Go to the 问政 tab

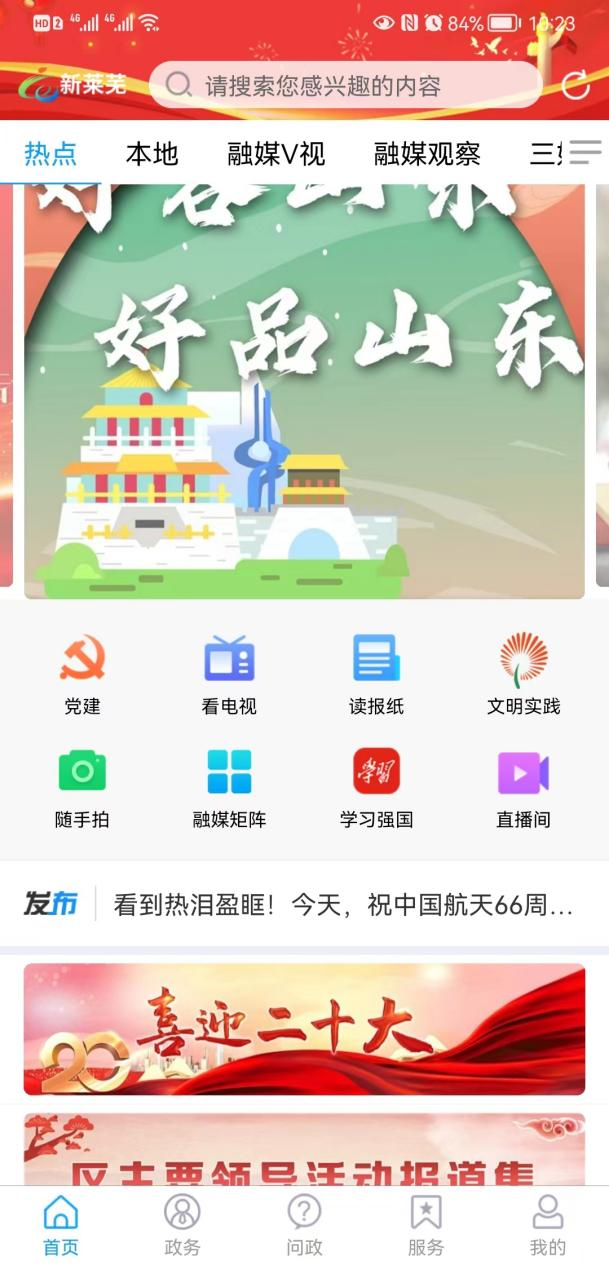coord(304,1225)
